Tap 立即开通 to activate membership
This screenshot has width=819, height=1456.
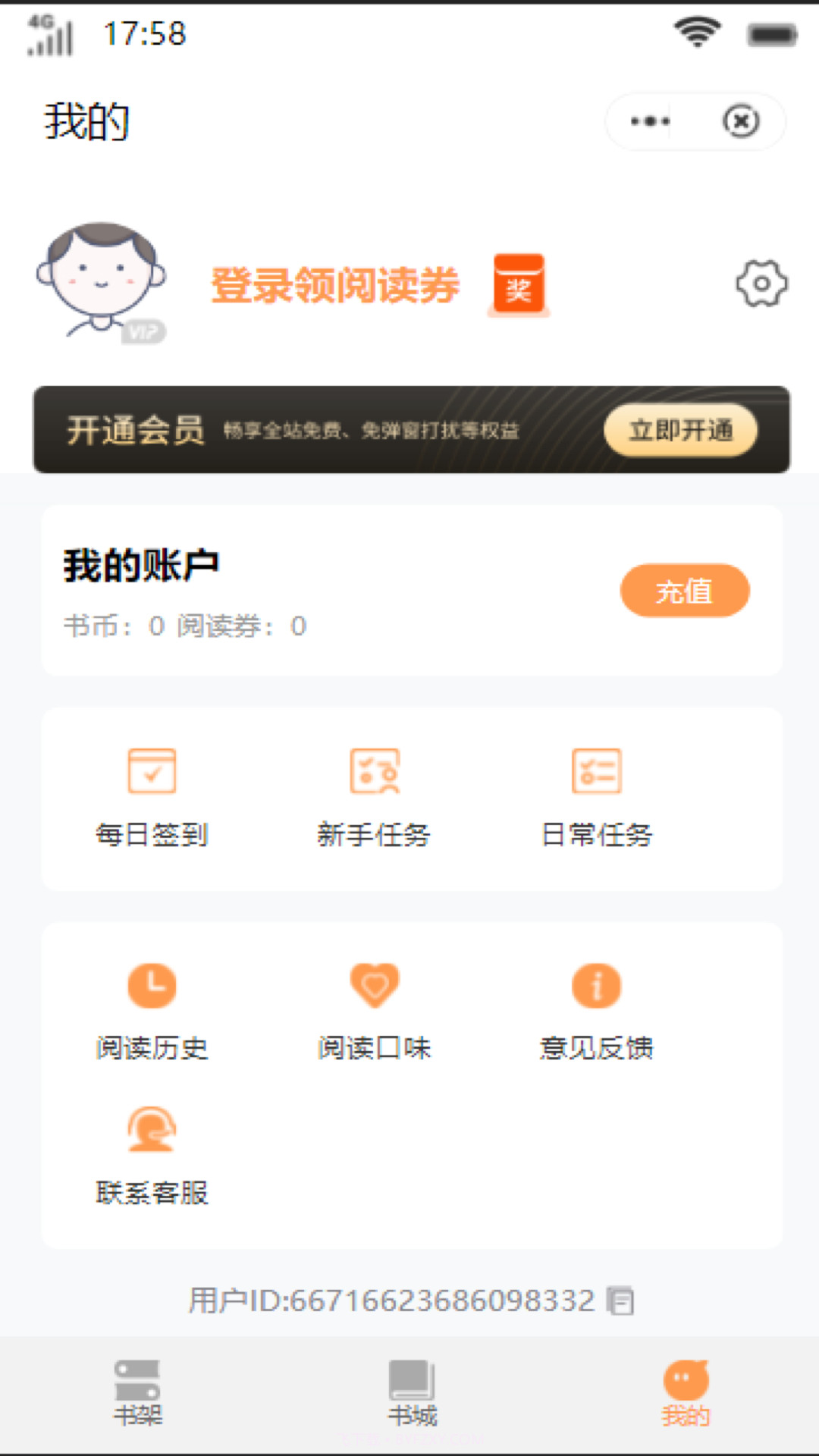(x=680, y=430)
